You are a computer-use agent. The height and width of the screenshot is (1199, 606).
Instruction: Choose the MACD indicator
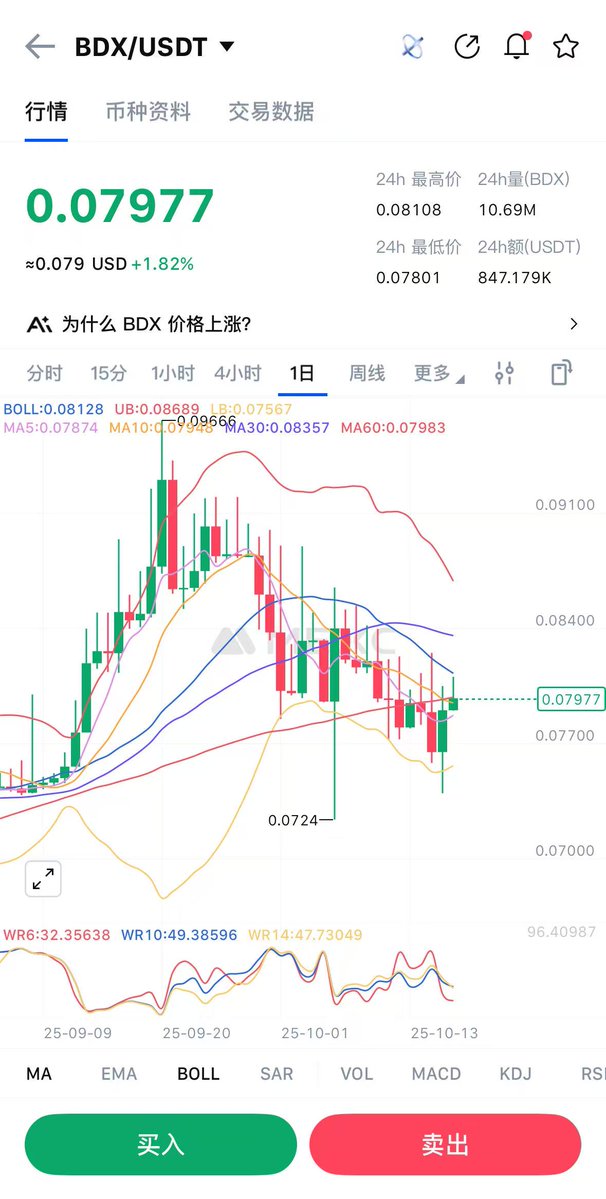point(436,1073)
